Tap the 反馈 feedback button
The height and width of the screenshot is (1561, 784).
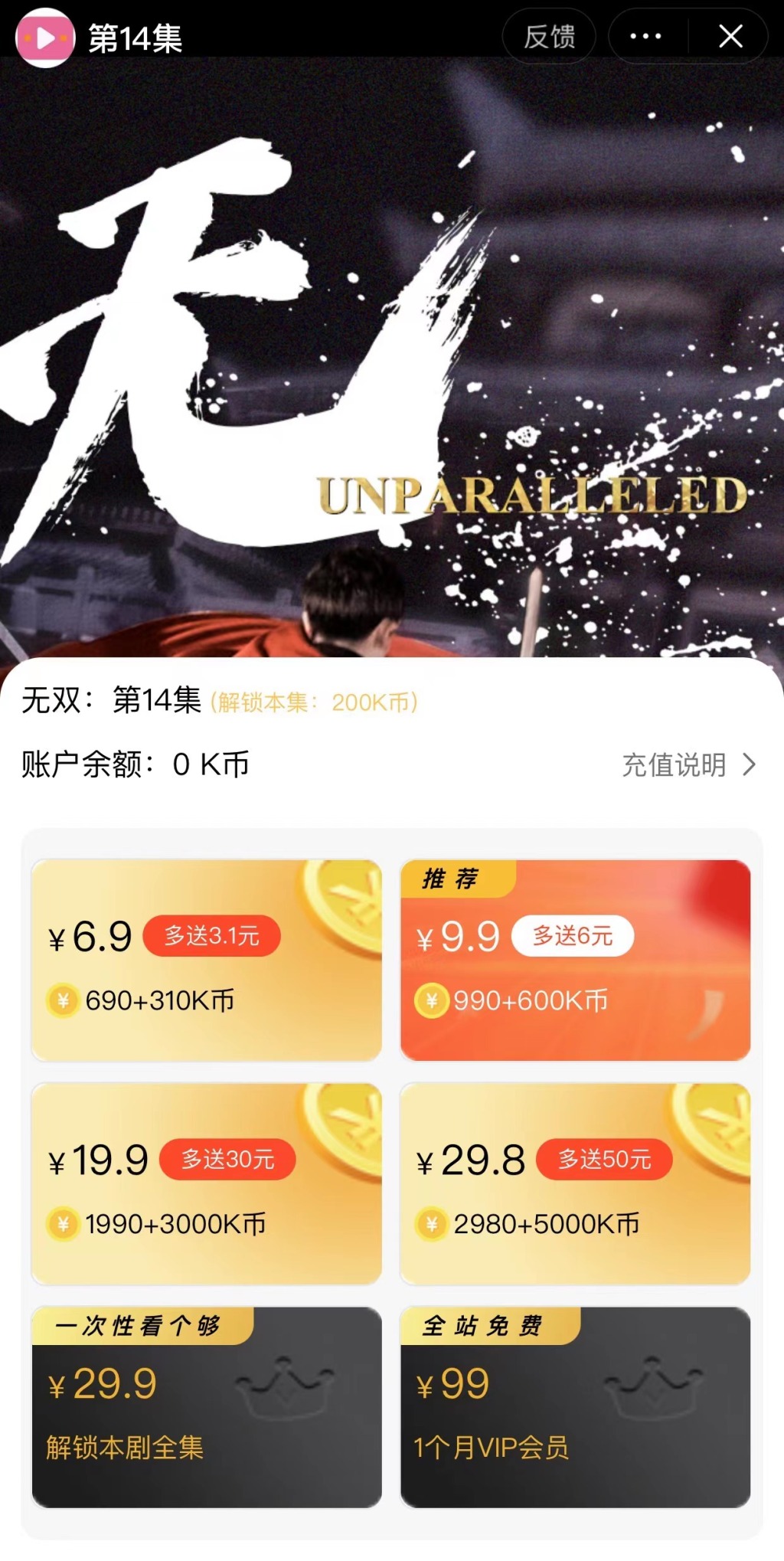(x=549, y=36)
